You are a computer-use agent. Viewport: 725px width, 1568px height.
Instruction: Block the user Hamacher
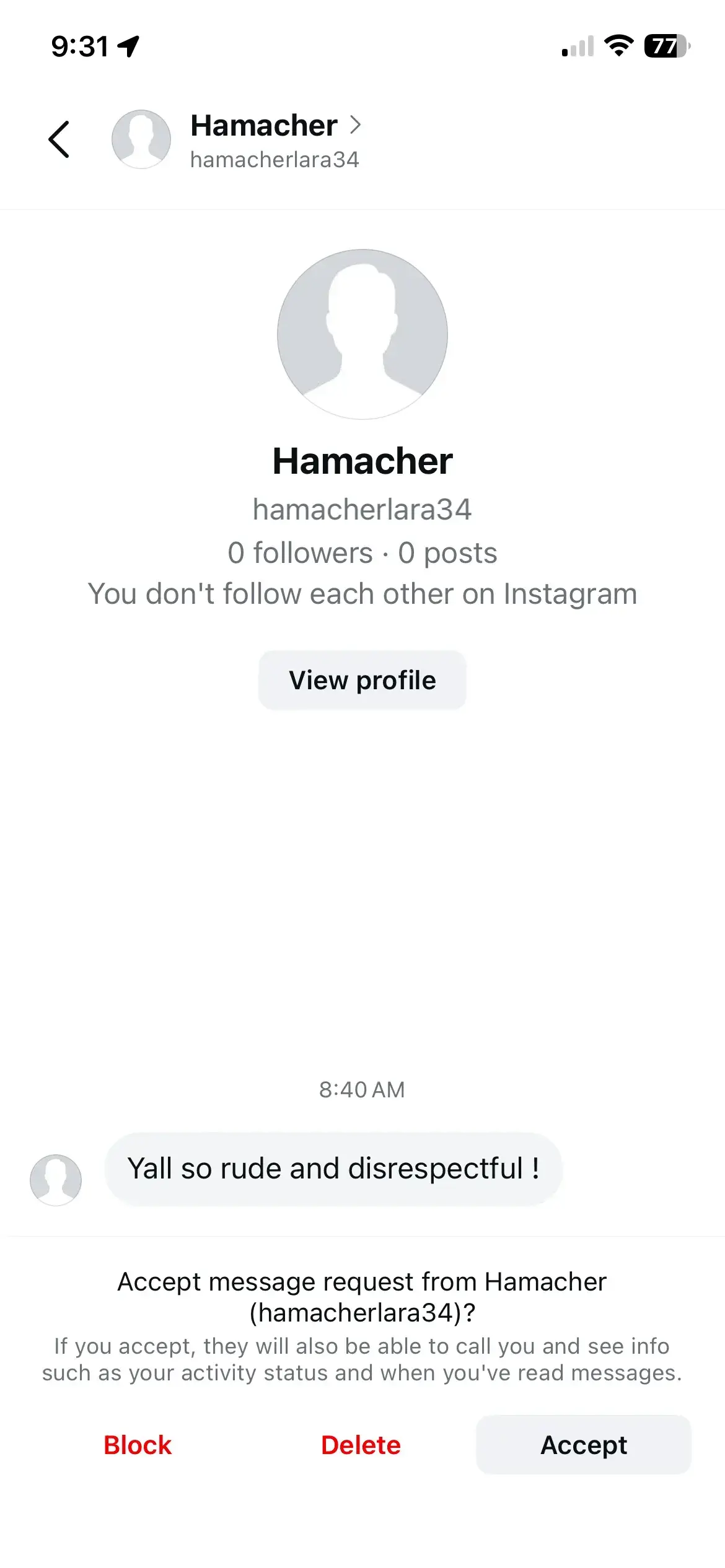(137, 1445)
